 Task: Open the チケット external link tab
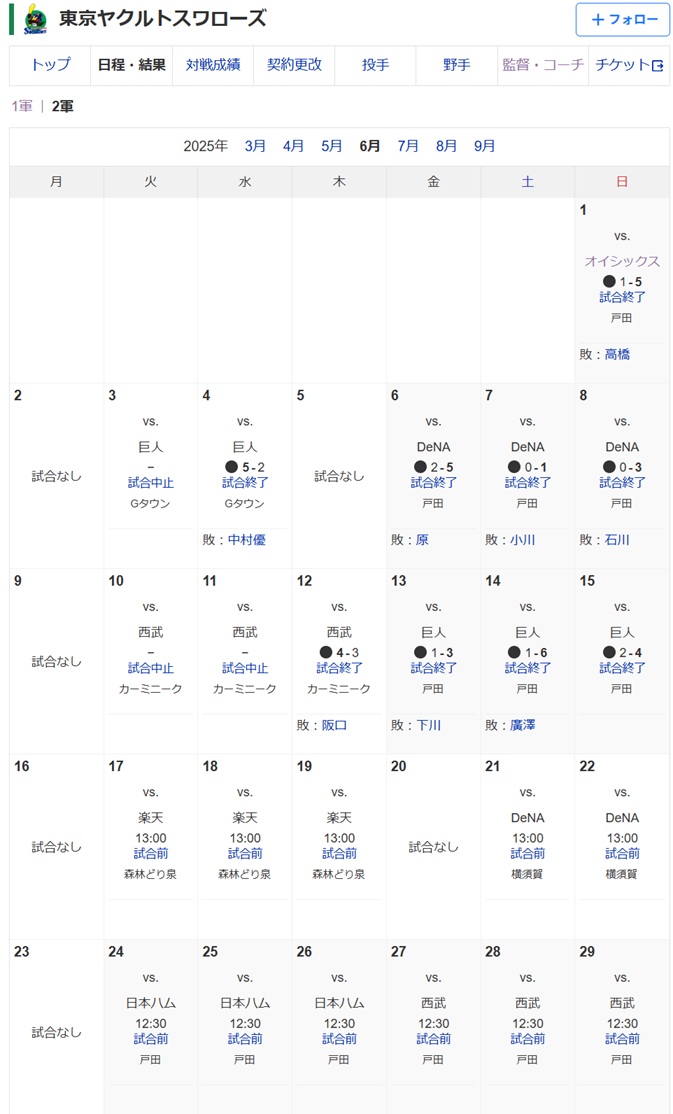pyautogui.click(x=629, y=65)
